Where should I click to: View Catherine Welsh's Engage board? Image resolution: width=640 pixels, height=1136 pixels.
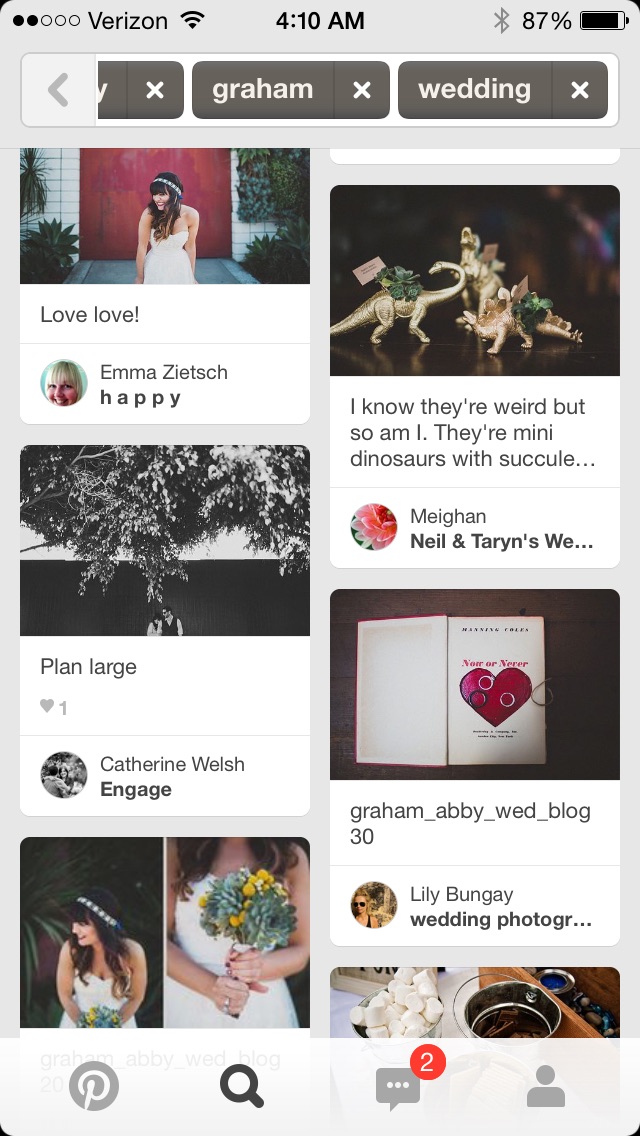[165, 776]
